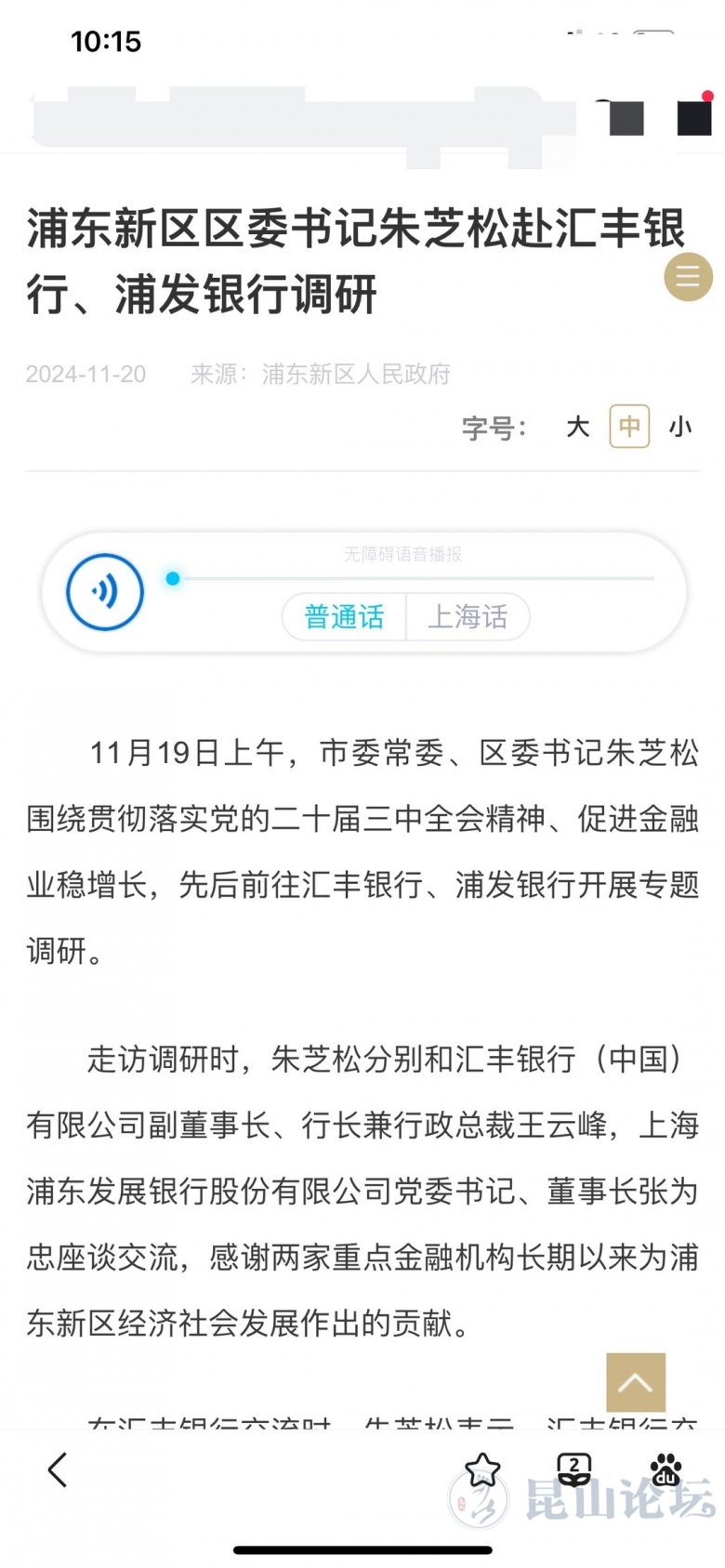Select the 中 font size

coord(629,427)
